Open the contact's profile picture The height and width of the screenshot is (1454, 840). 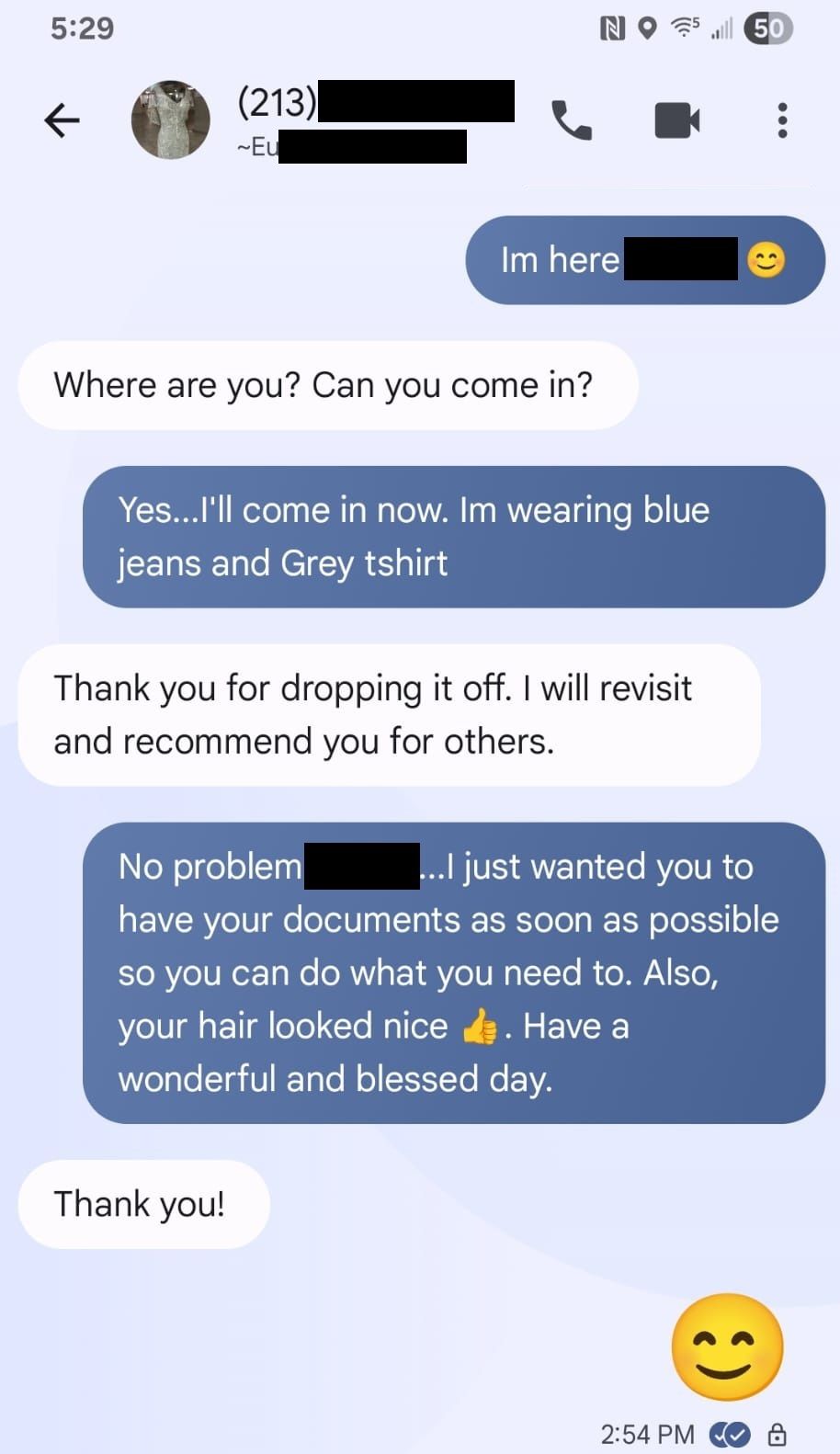click(171, 119)
